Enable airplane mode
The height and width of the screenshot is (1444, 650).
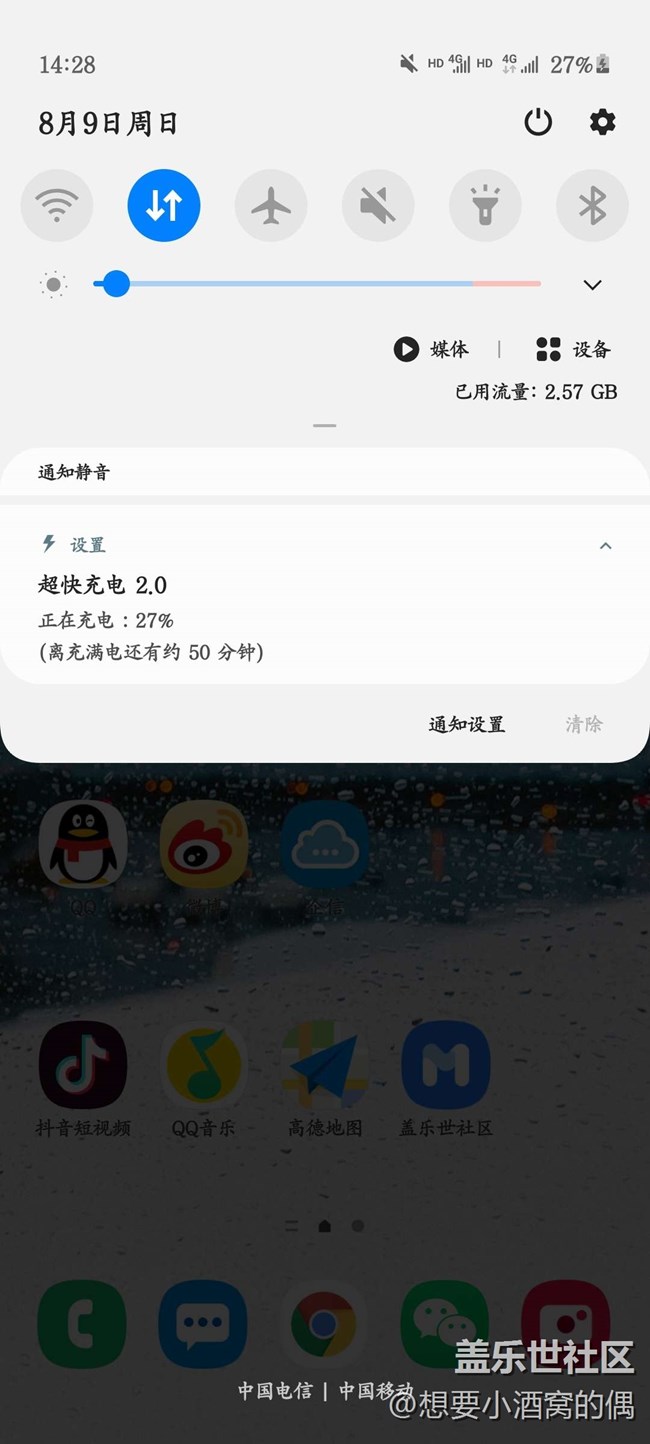[271, 206]
